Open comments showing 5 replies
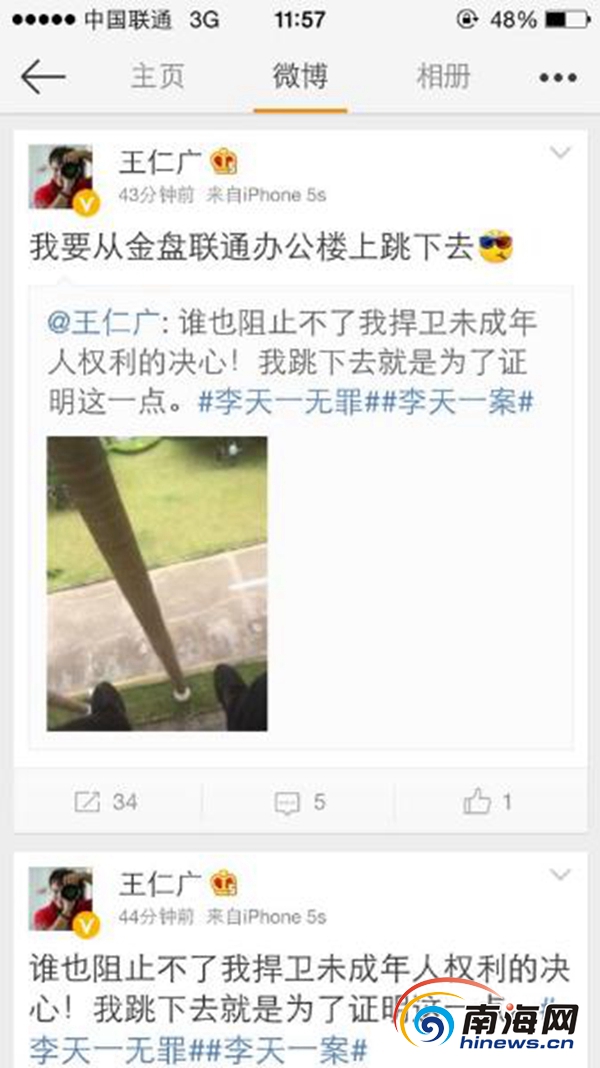This screenshot has width=600, height=1068. point(300,802)
